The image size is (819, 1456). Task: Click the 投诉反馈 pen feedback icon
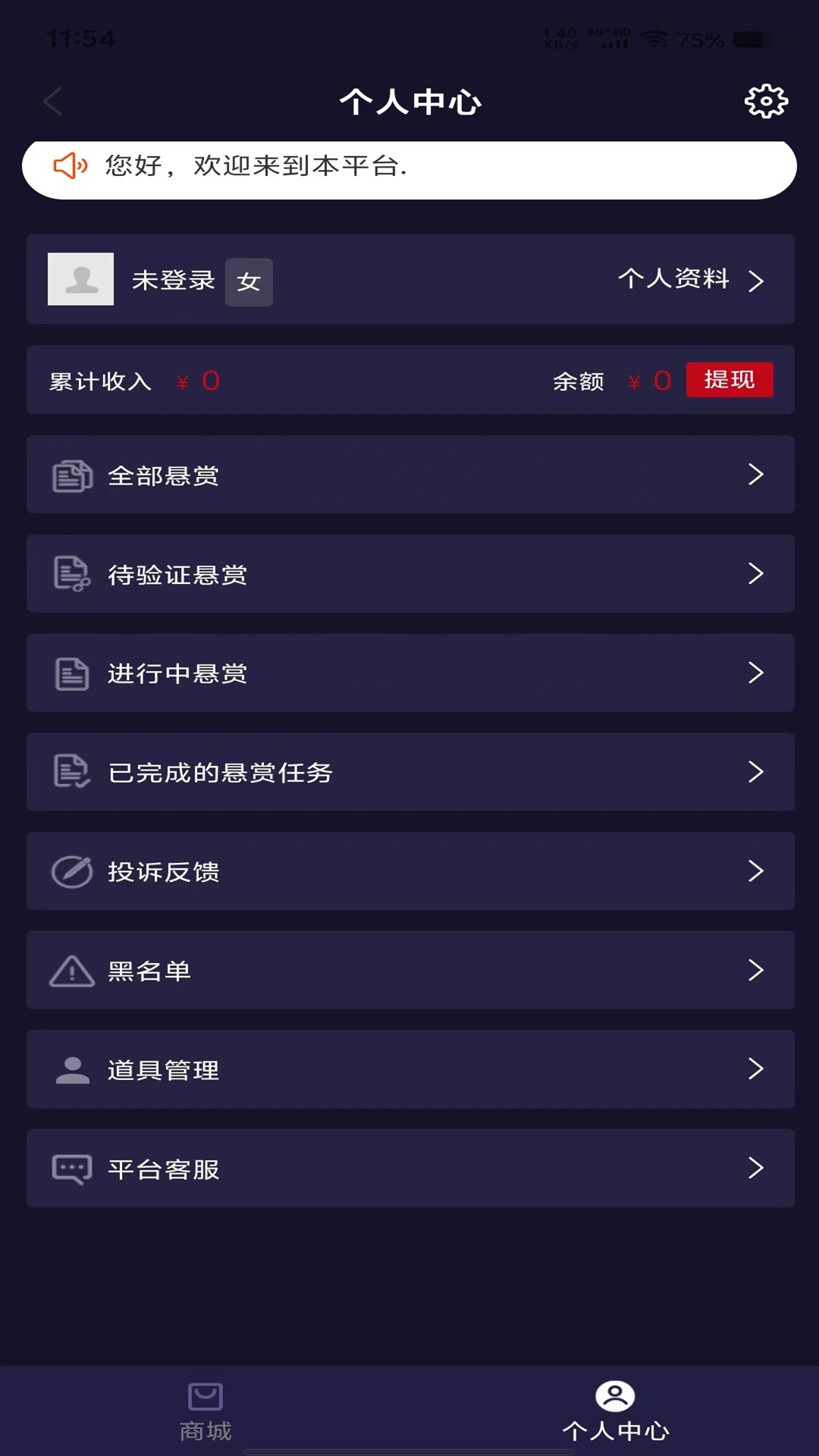coord(72,871)
